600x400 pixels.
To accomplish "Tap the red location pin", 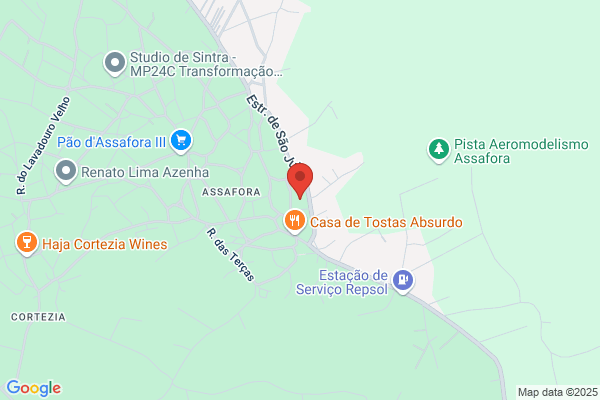I will 300,180.
